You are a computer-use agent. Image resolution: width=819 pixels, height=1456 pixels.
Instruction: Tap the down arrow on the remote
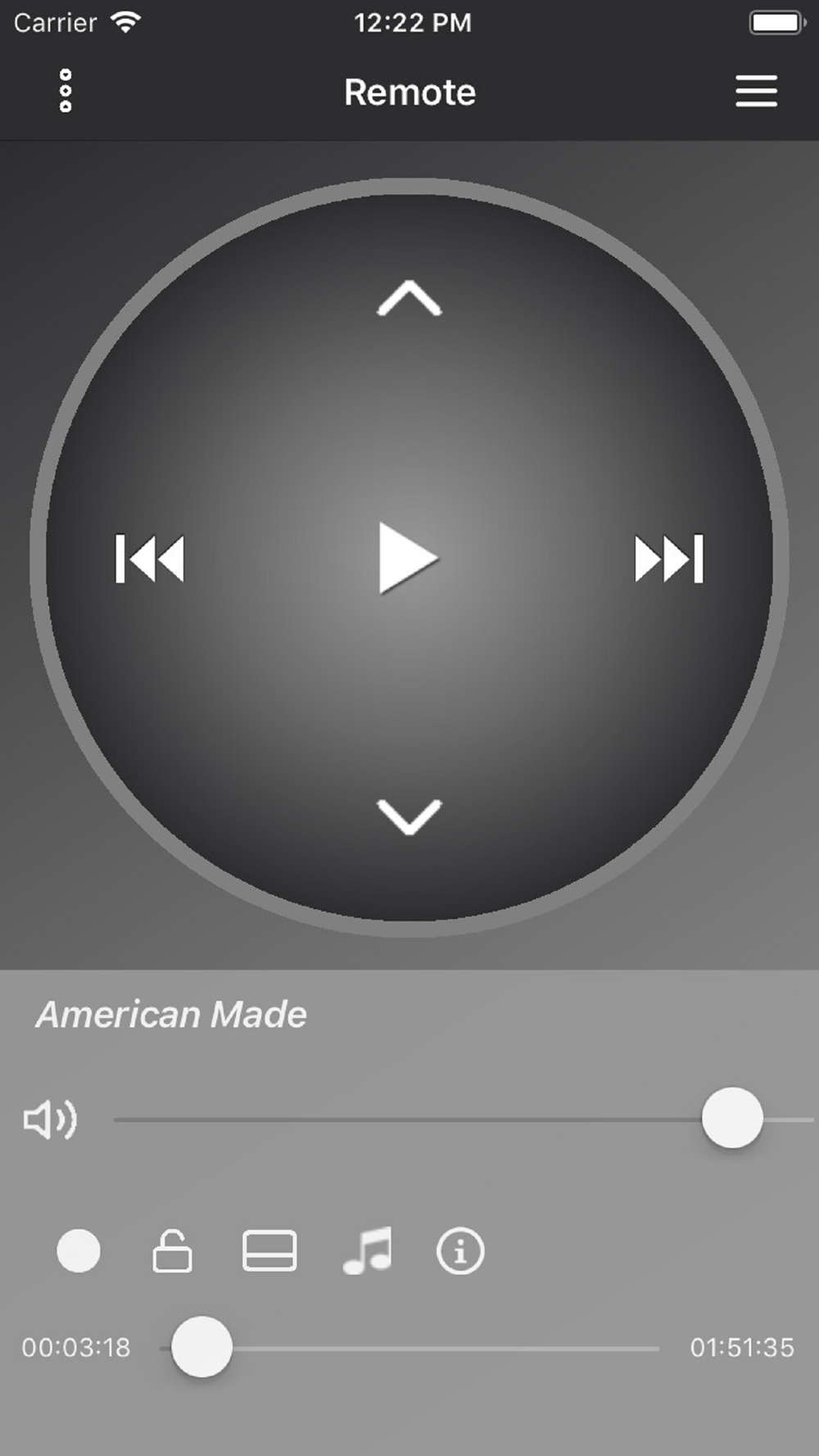tap(409, 816)
